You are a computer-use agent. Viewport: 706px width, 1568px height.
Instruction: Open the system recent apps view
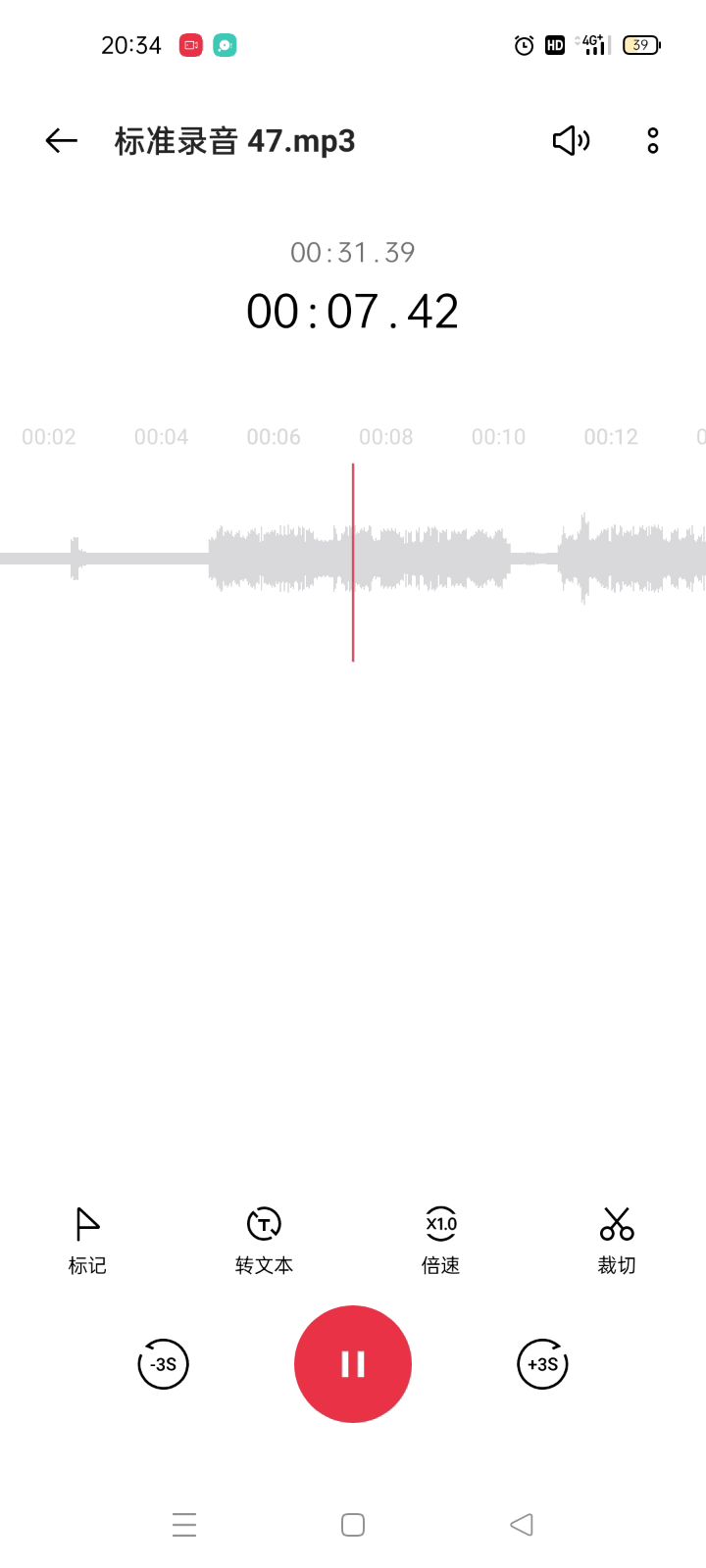tap(184, 1525)
